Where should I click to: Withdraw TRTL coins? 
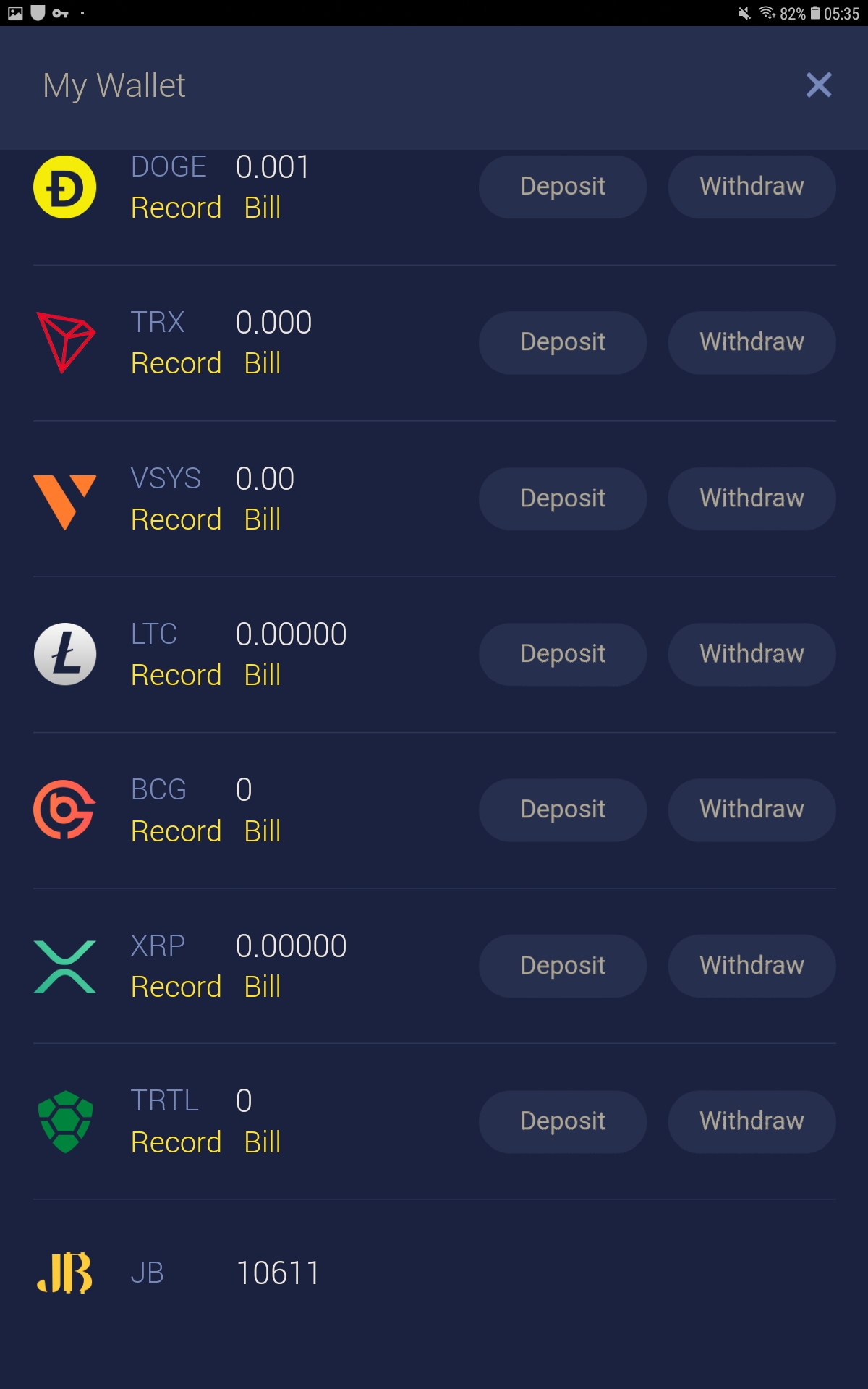click(752, 1121)
